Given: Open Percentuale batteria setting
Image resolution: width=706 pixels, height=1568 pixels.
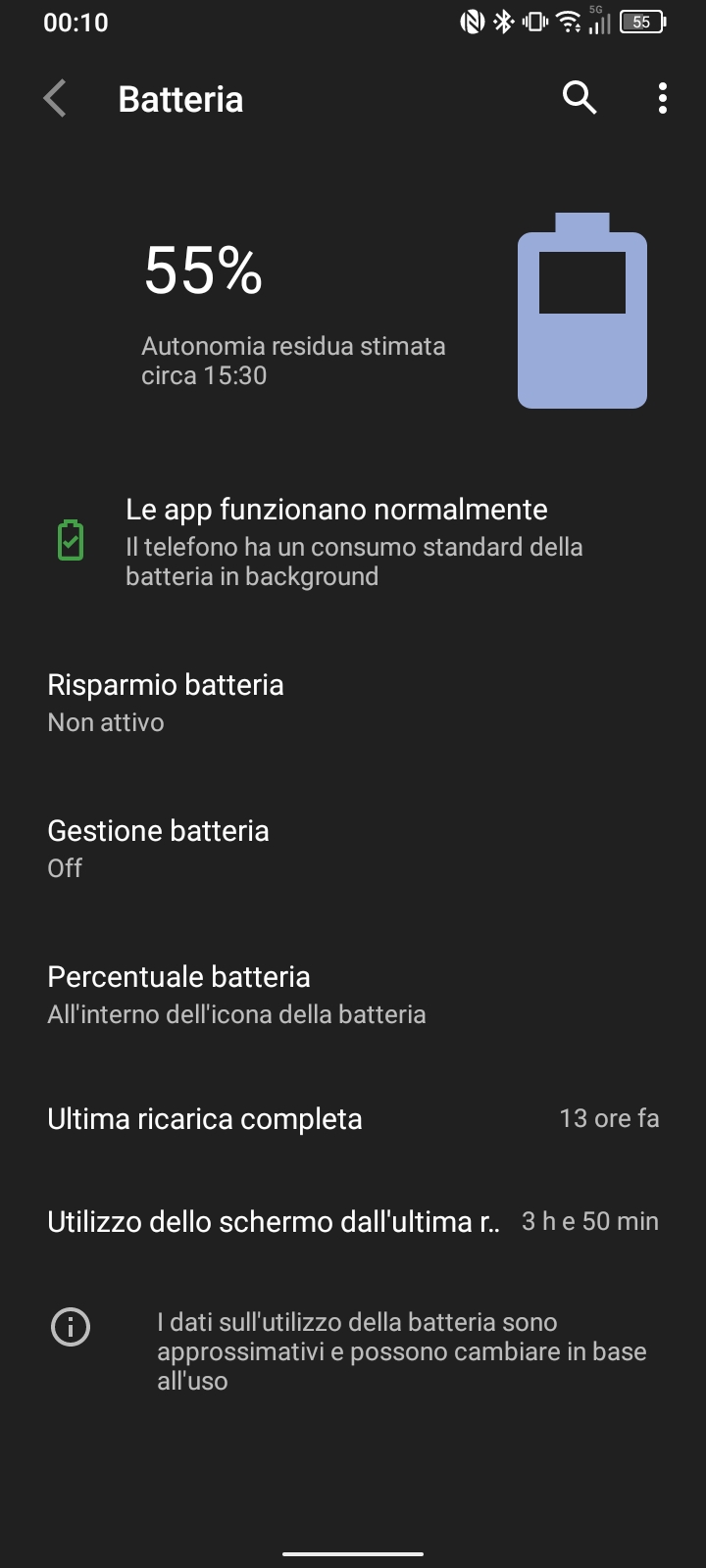Looking at the screenshot, I should click(x=353, y=995).
